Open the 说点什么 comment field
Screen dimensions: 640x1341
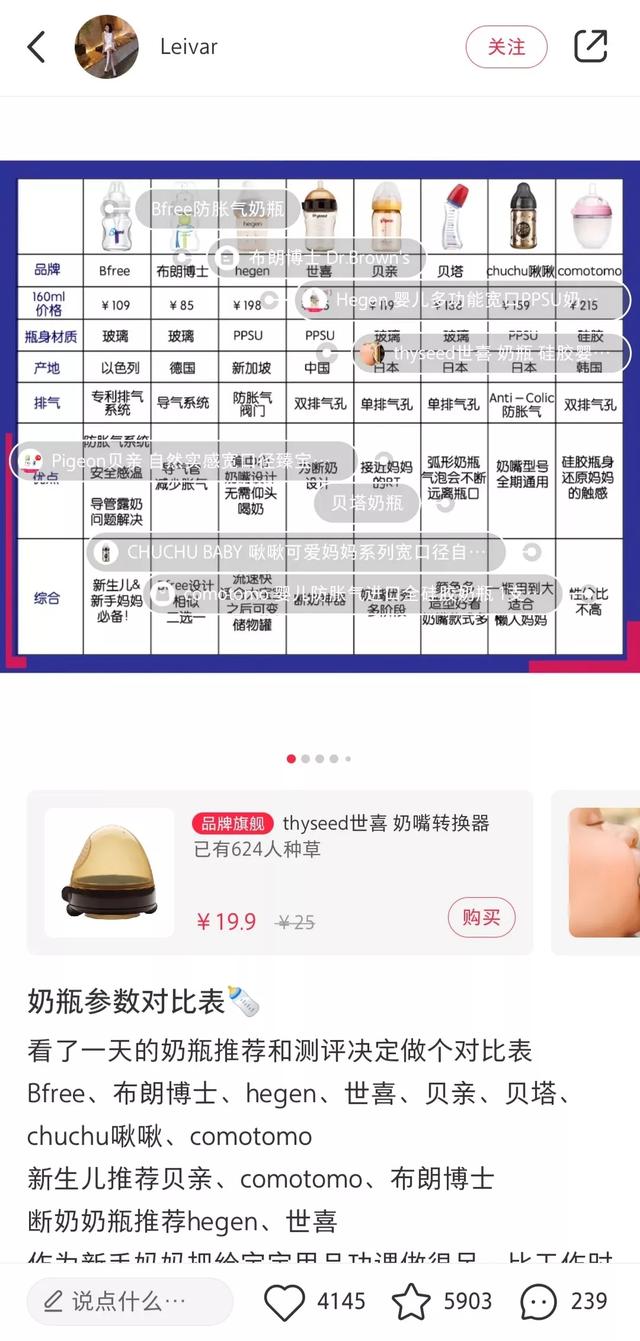pos(129,1301)
